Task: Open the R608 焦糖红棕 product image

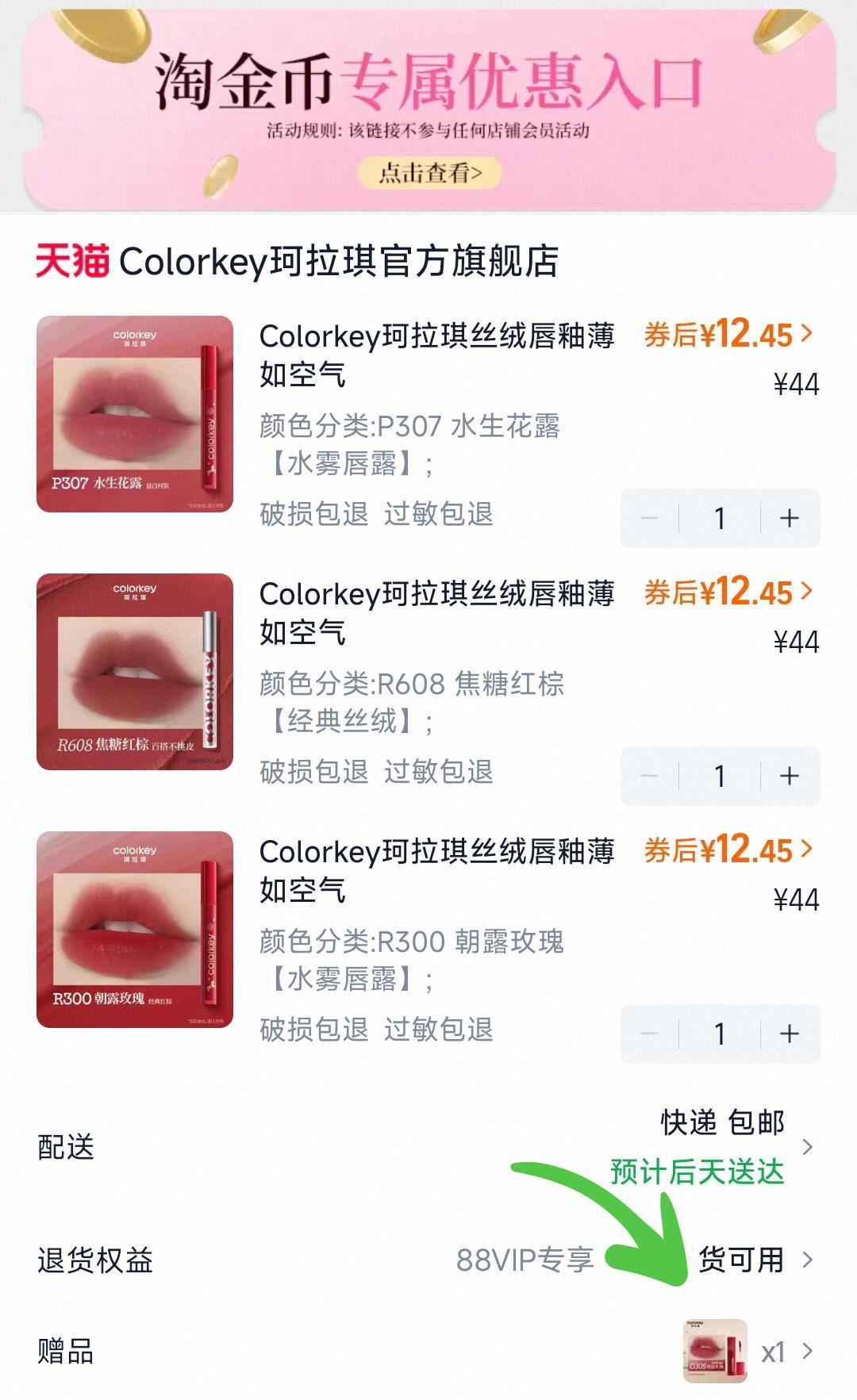Action: tap(135, 671)
